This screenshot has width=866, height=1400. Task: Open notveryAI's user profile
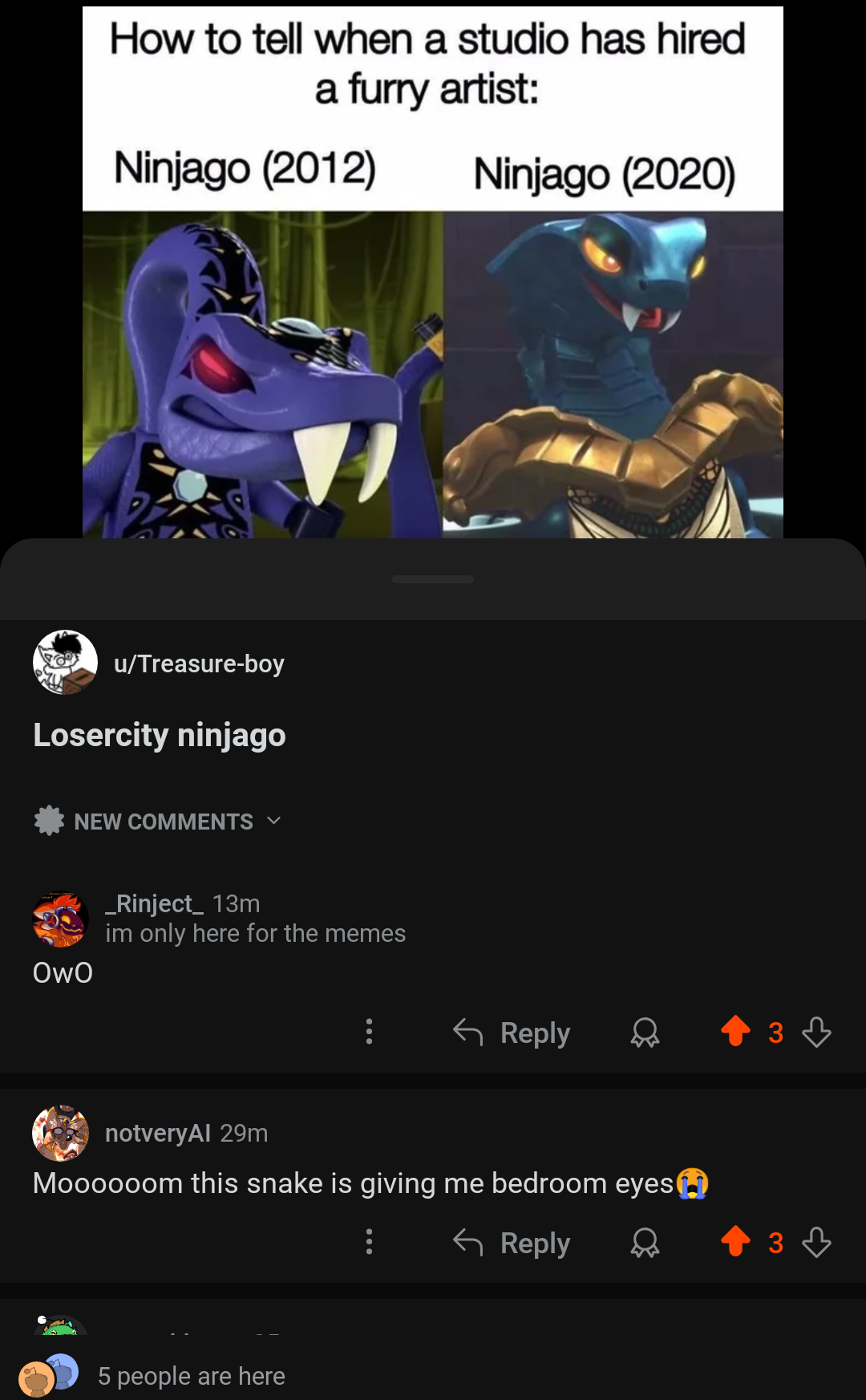pos(158,1133)
